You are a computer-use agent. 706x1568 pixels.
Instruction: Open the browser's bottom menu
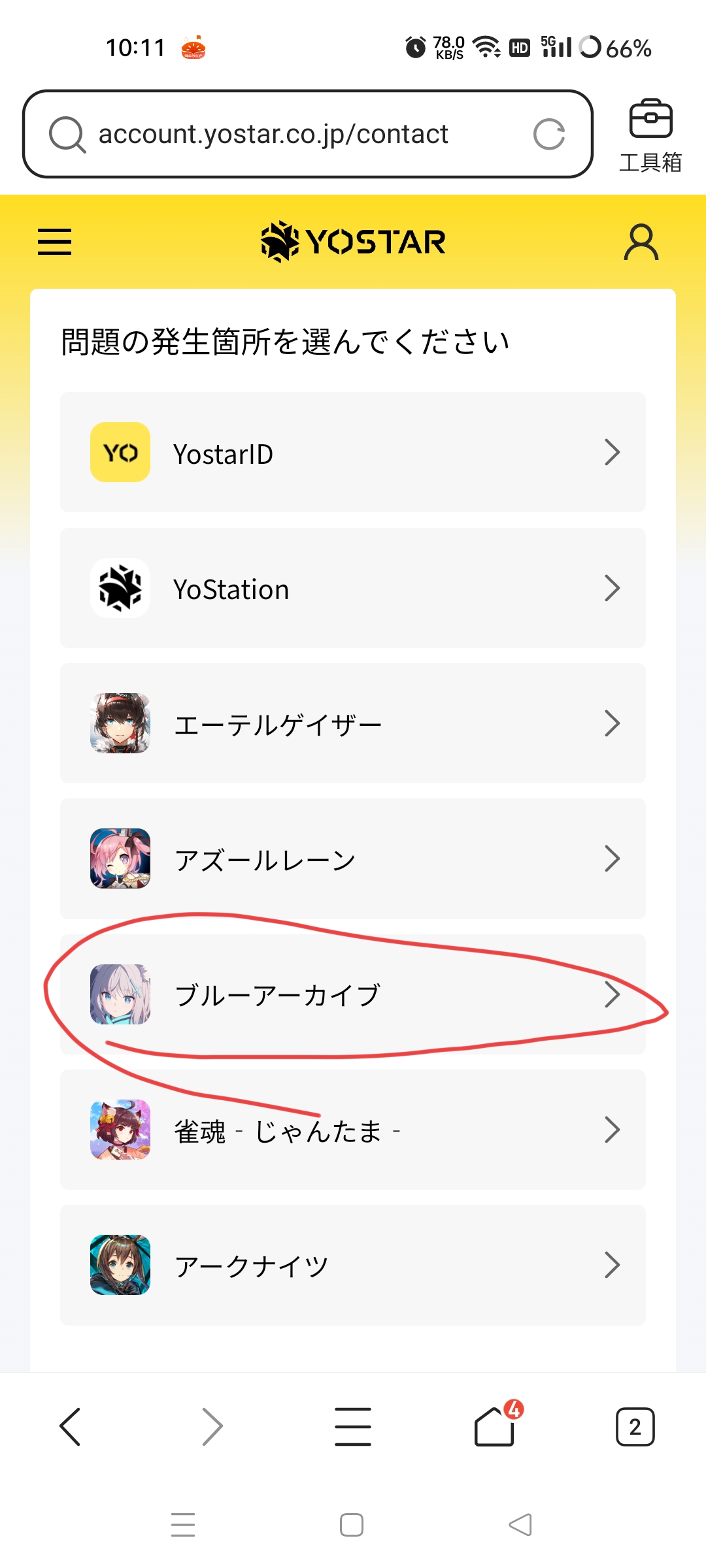tap(353, 1426)
